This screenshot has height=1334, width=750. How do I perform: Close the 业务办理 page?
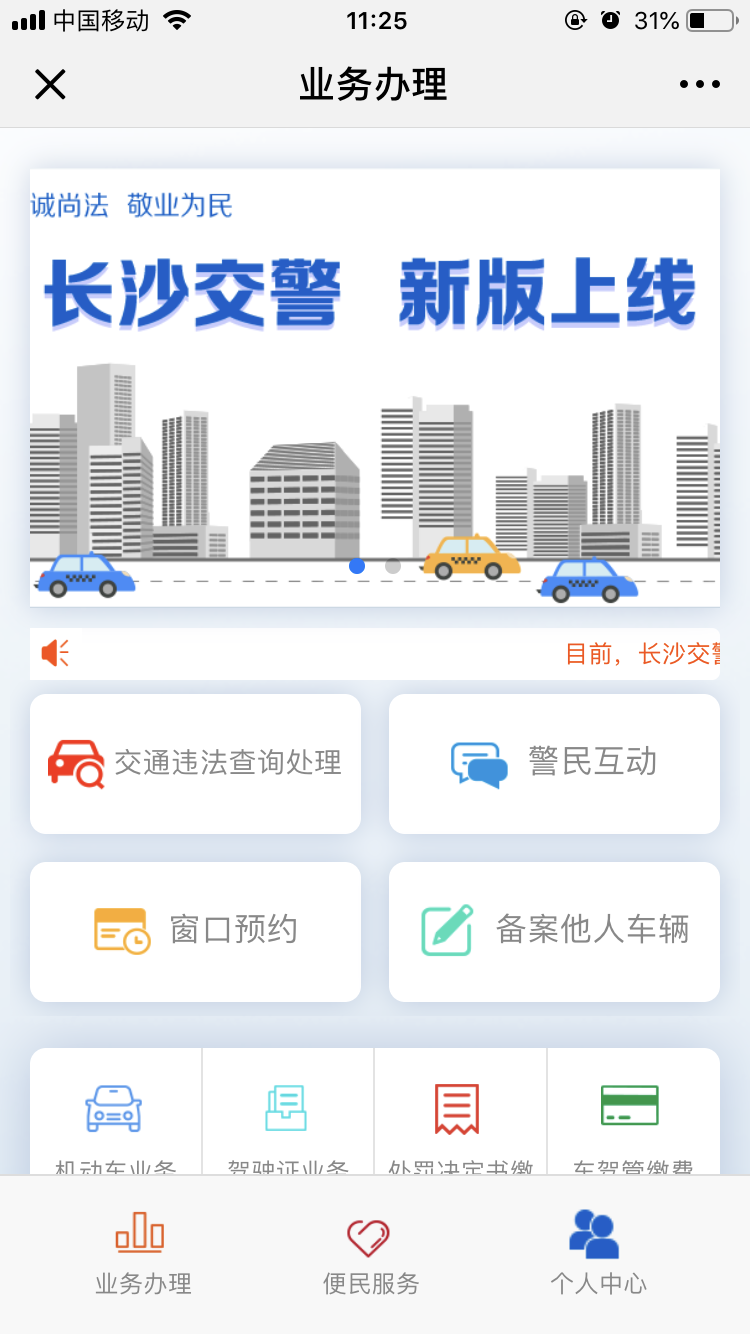(50, 85)
